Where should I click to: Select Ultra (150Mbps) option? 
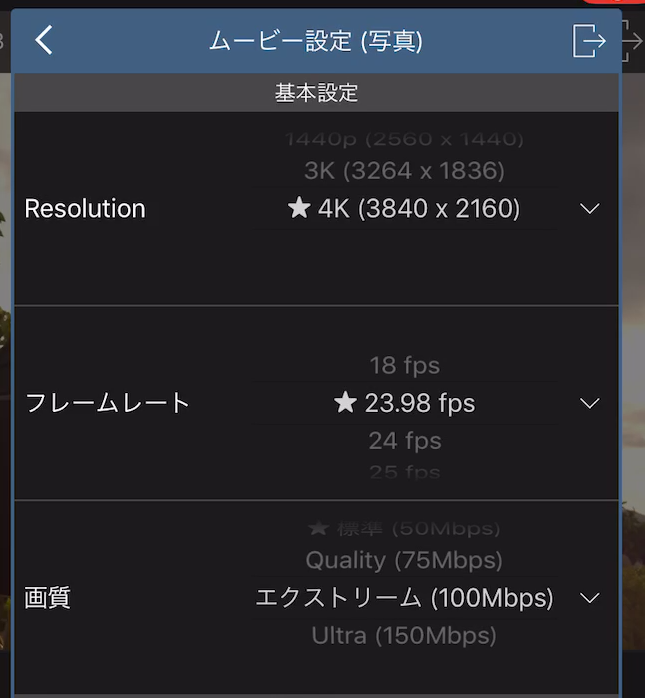point(404,635)
